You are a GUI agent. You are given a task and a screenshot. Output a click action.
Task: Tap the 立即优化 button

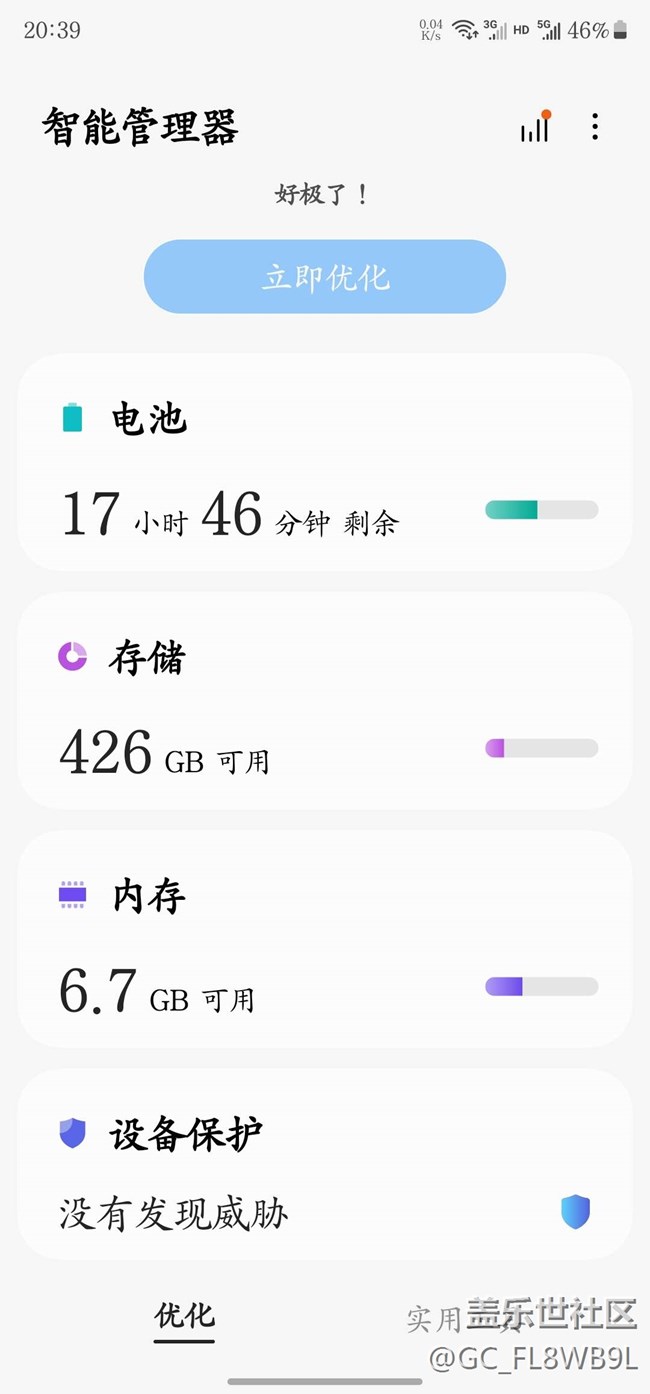click(x=325, y=277)
